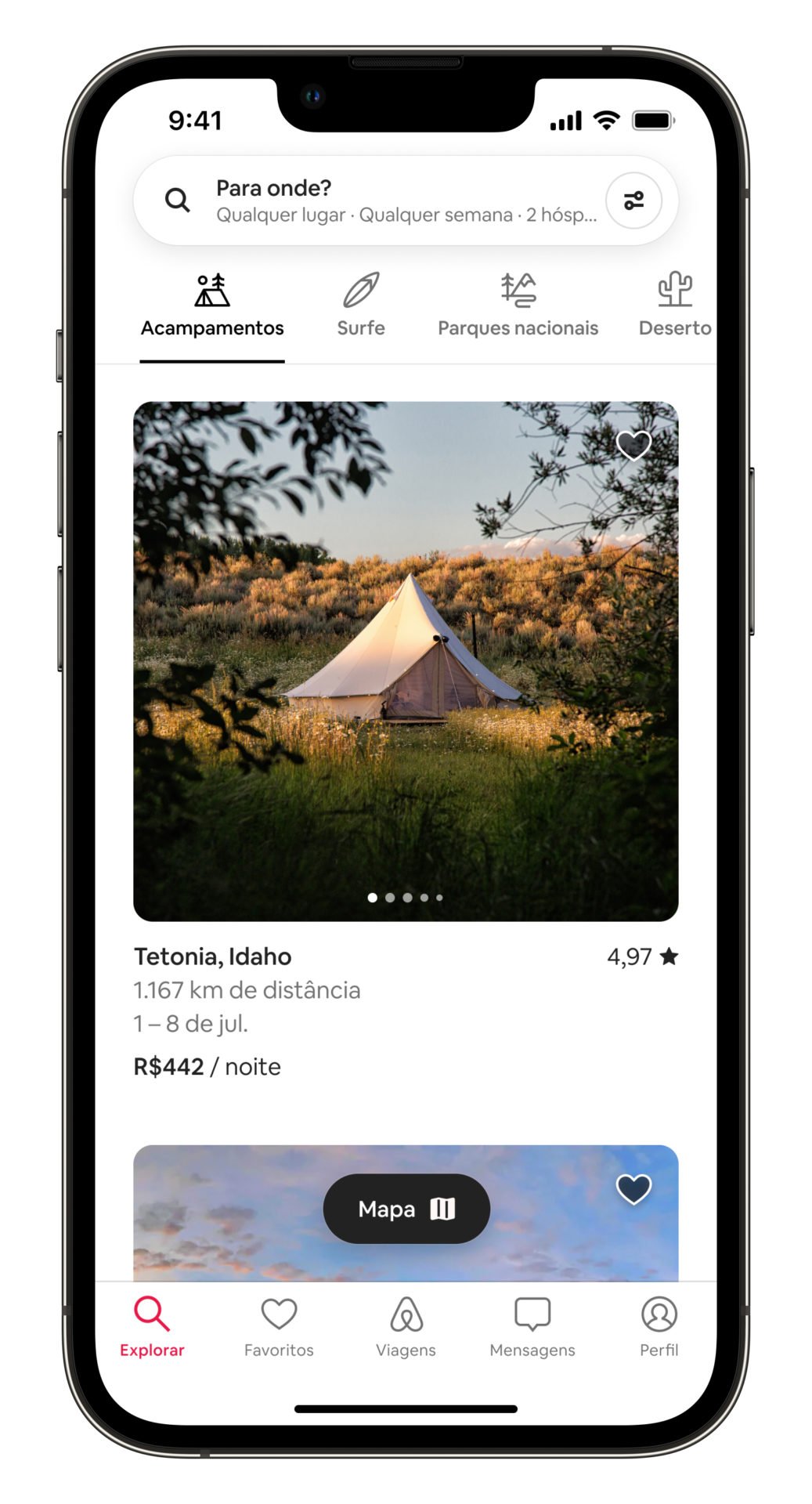
Task: Go to the Explorar tab
Action: pos(152,1325)
